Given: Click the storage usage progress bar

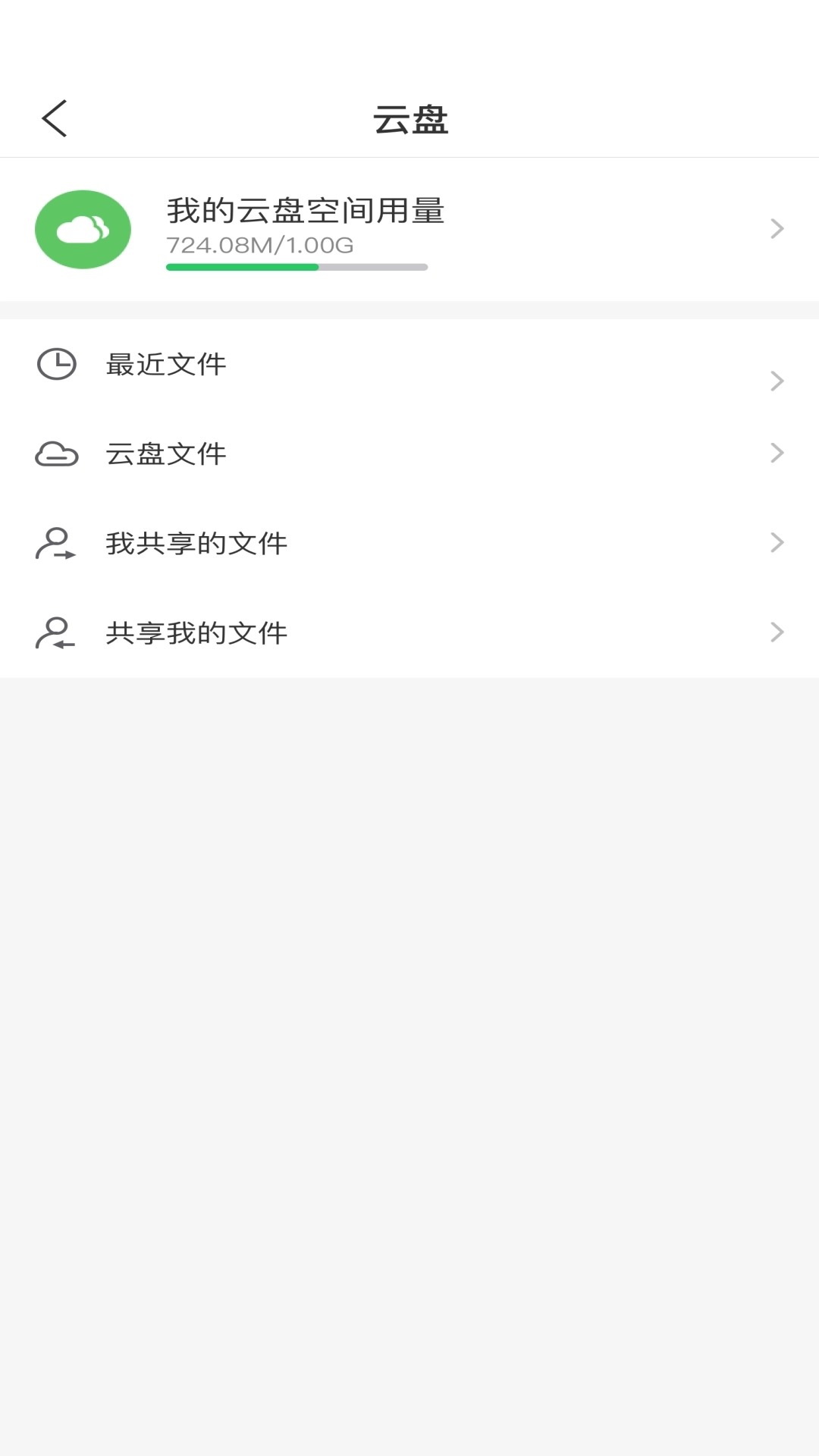Looking at the screenshot, I should [x=296, y=267].
